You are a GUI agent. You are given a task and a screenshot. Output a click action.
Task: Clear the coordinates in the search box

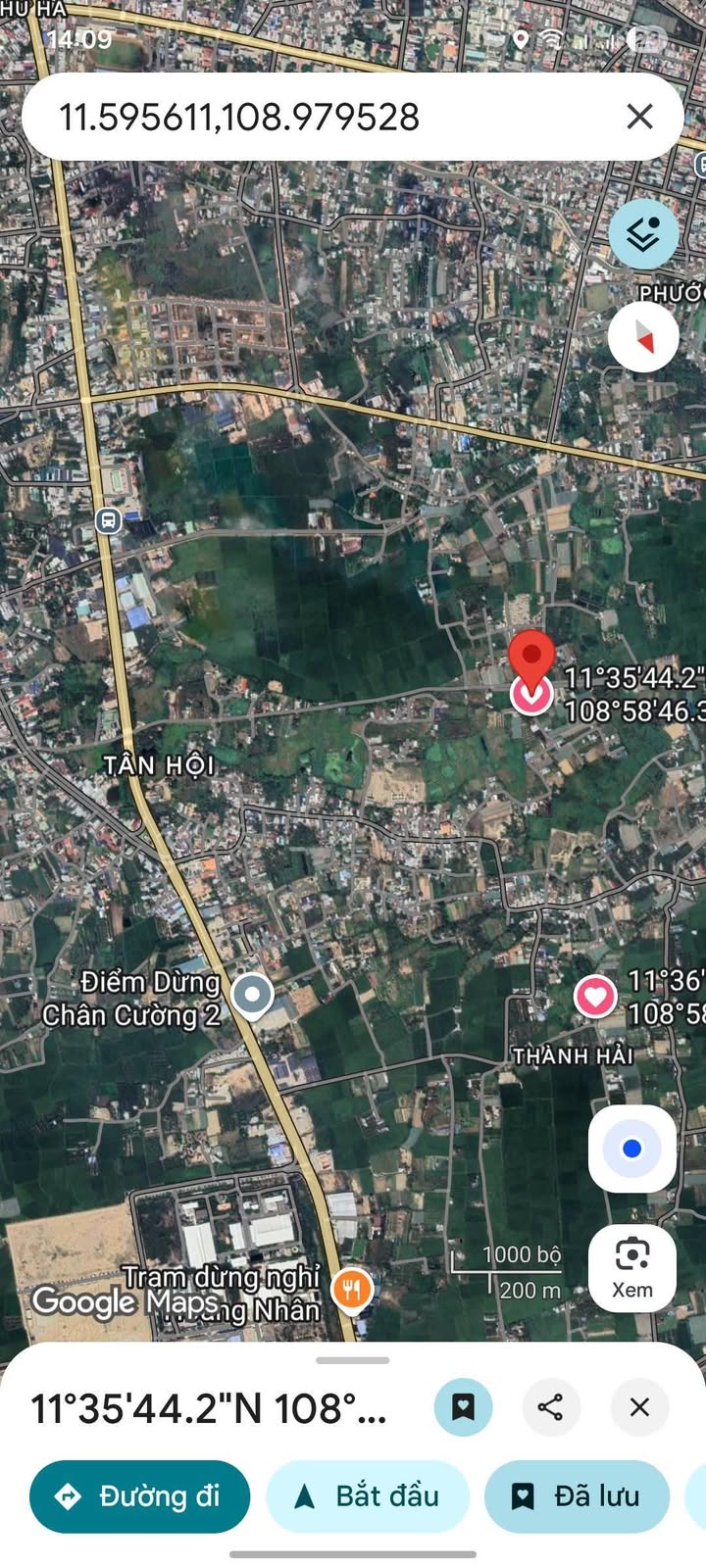639,118
